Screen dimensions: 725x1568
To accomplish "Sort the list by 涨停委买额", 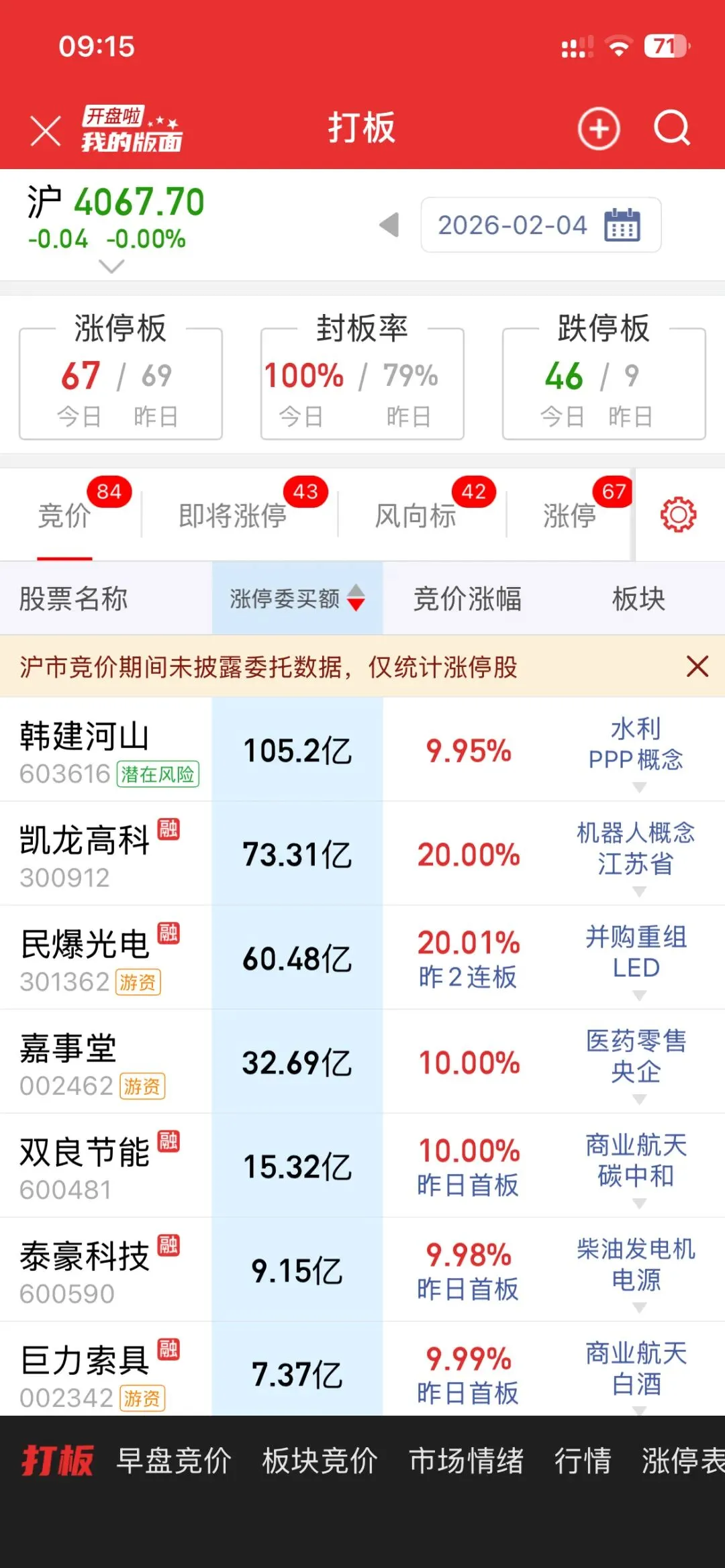I will click(297, 598).
